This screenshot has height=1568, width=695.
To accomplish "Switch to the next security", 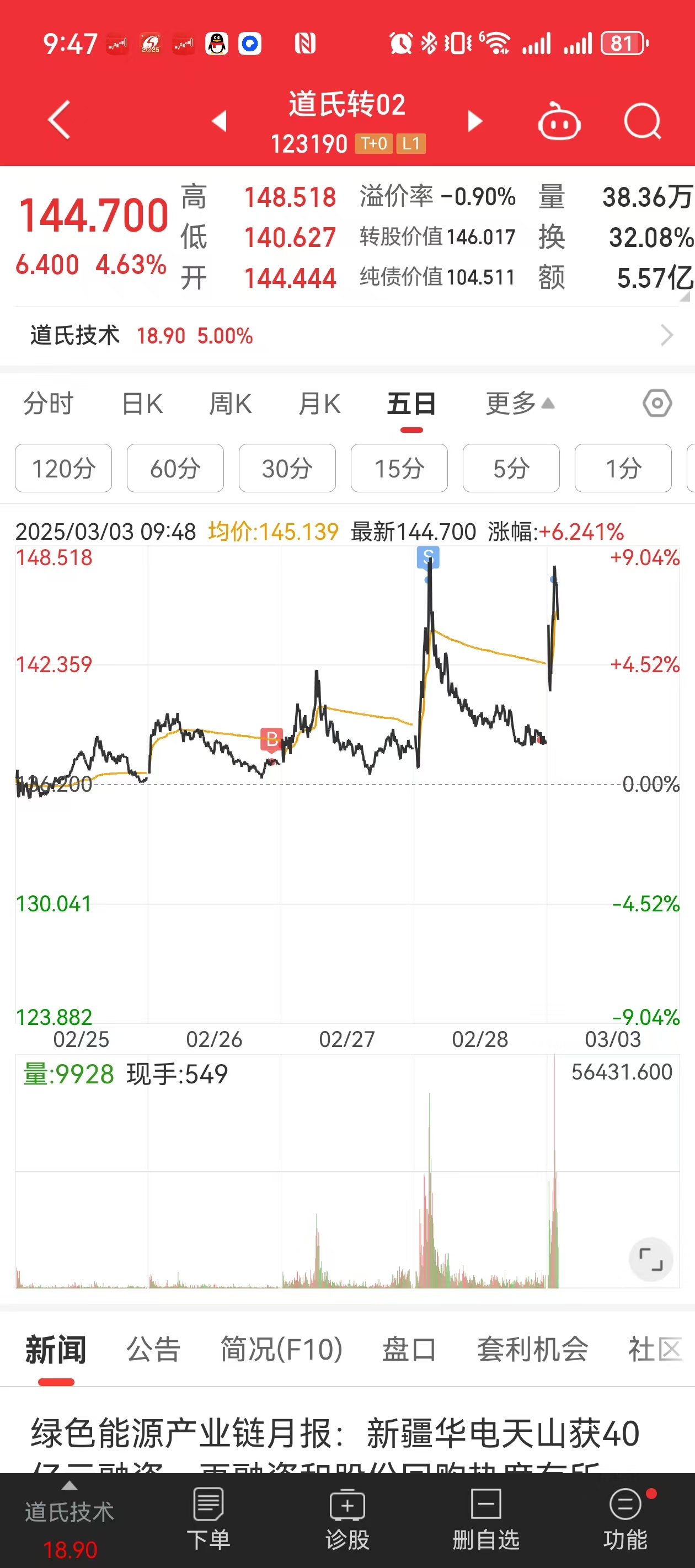I will point(474,121).
